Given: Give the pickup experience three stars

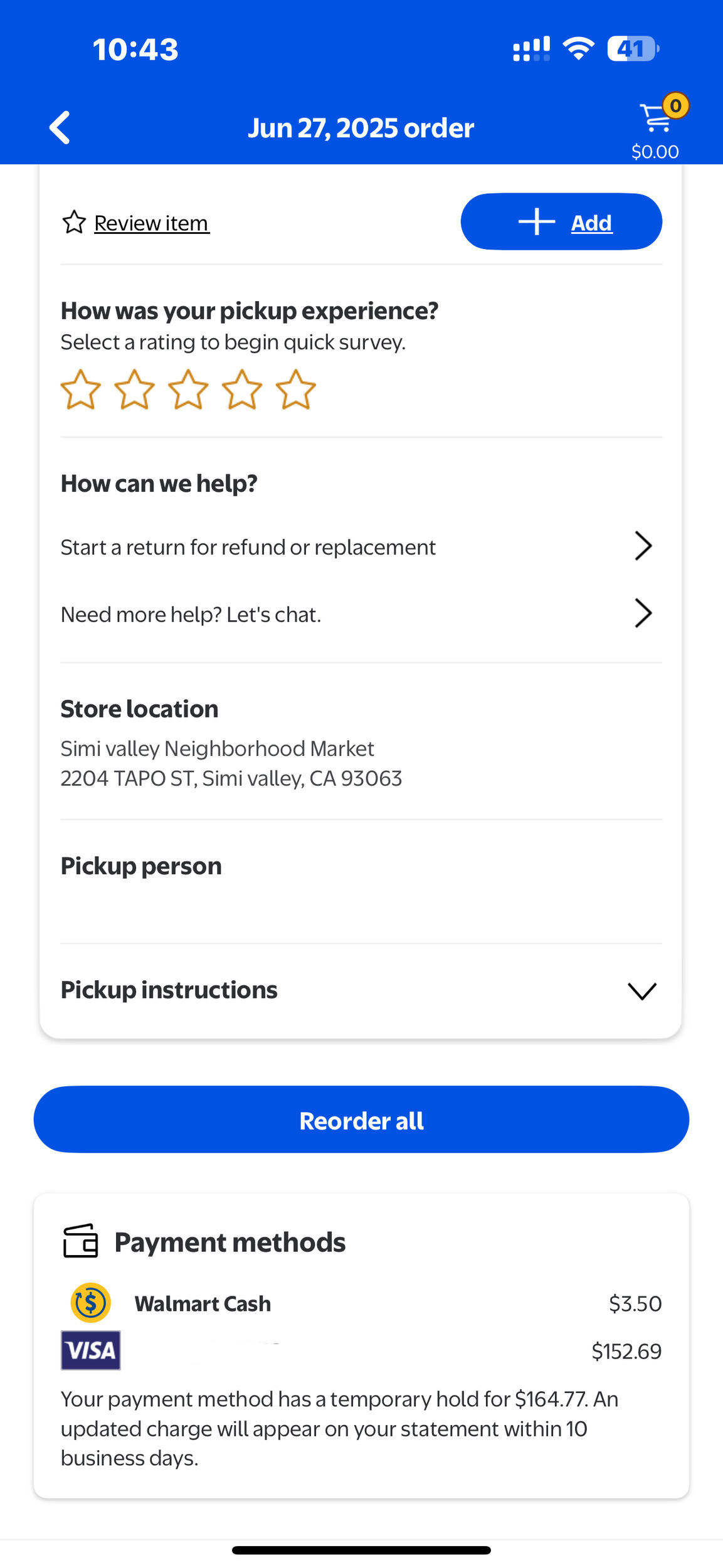Looking at the screenshot, I should [188, 389].
